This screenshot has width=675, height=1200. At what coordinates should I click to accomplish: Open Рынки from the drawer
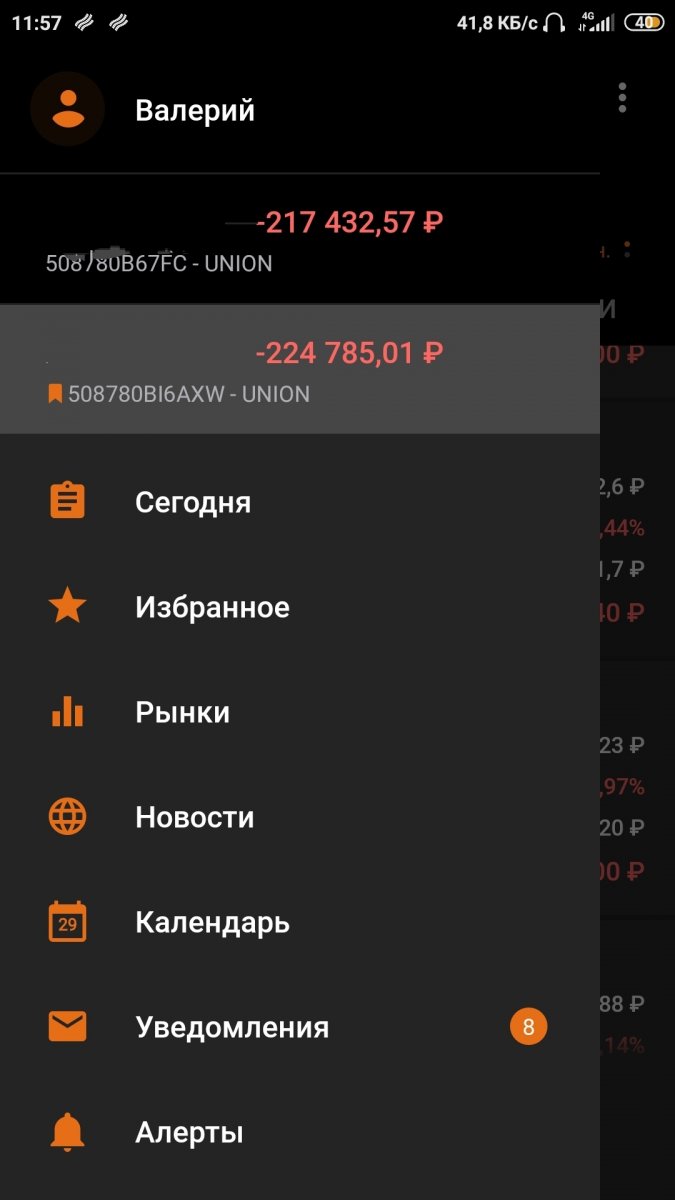pyautogui.click(x=300, y=712)
